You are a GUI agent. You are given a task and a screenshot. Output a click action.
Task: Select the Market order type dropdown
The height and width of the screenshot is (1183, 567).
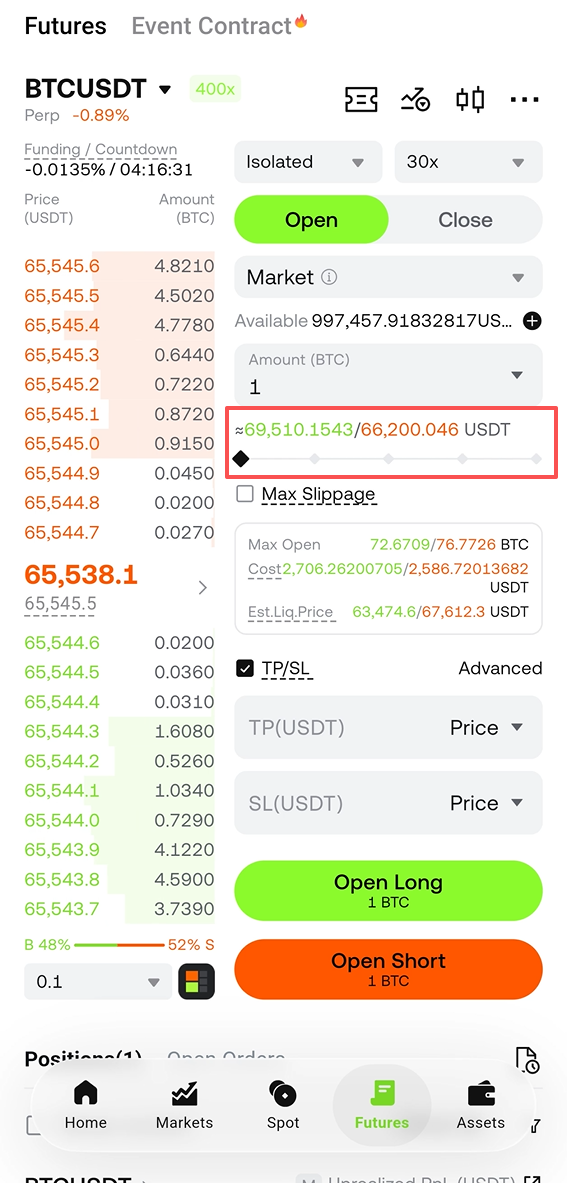coord(388,277)
